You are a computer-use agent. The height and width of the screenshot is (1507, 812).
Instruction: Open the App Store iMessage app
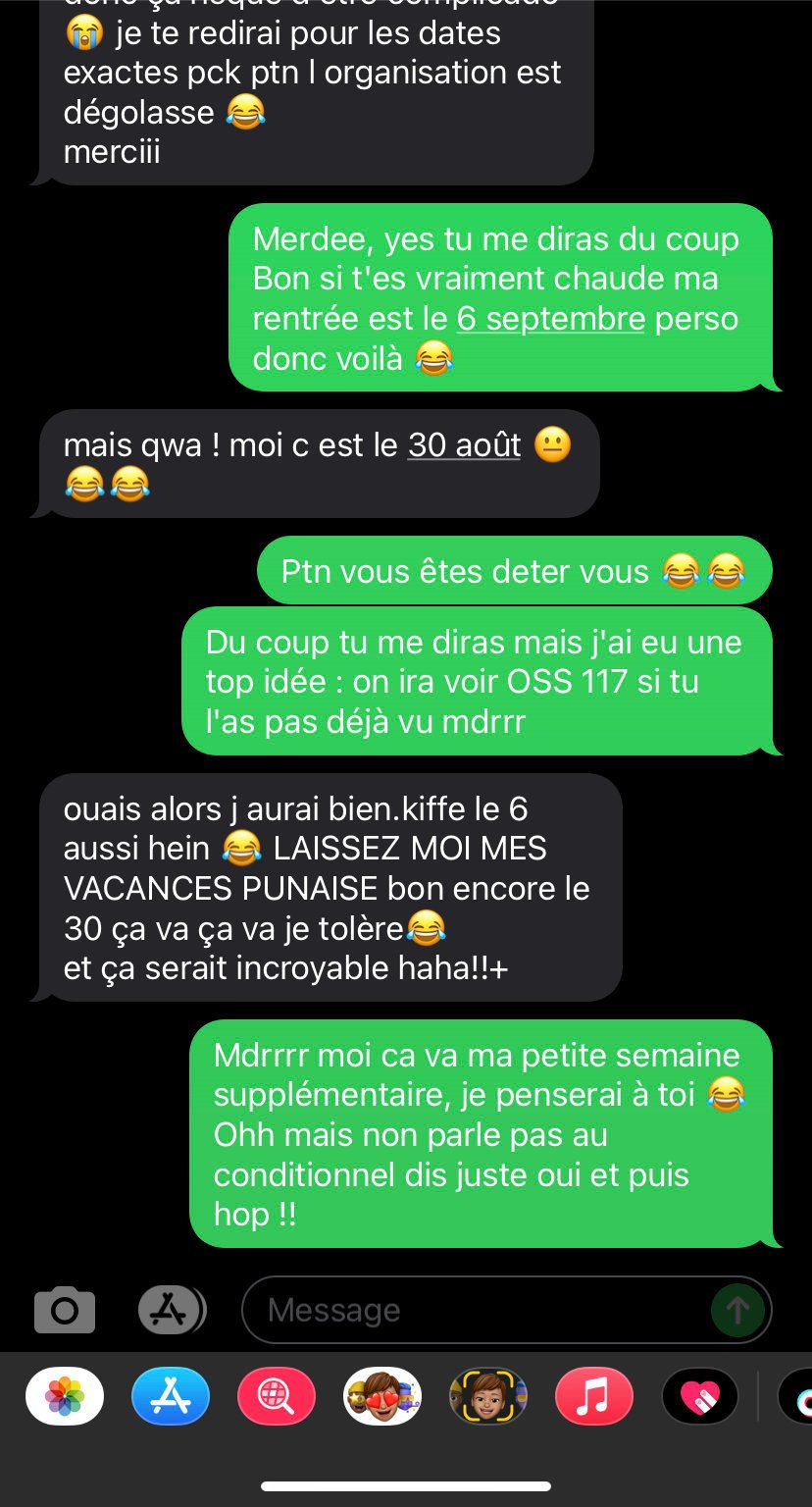pyautogui.click(x=171, y=1395)
